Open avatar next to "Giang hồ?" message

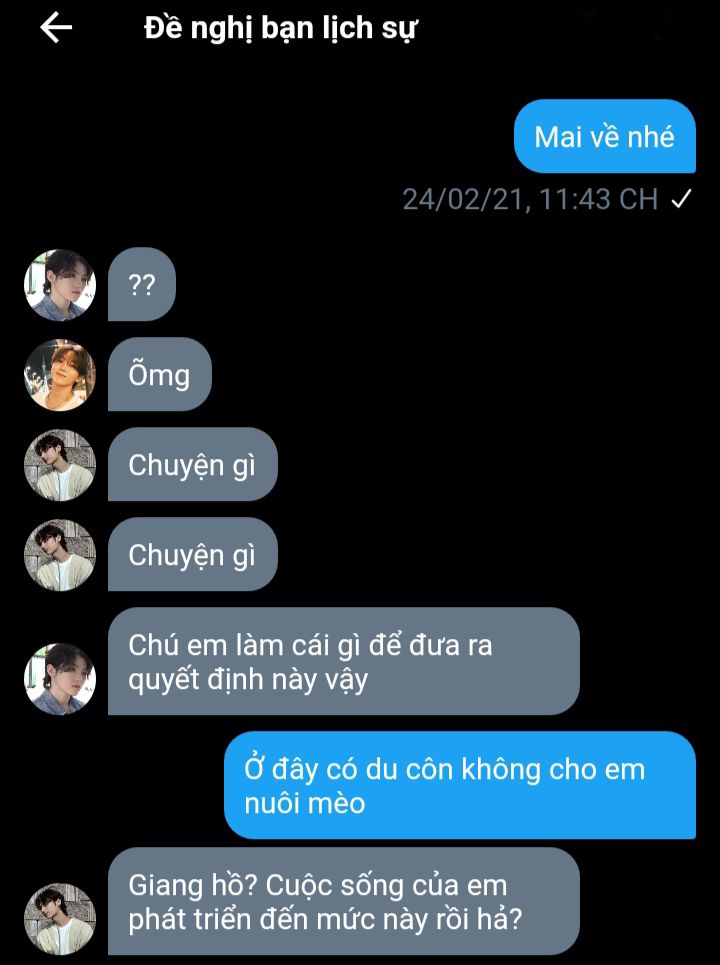click(x=60, y=918)
